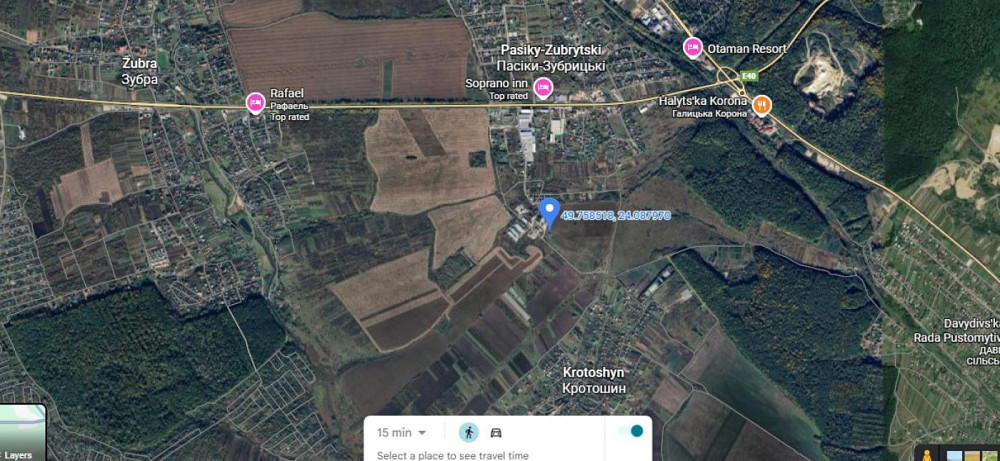Open the Otaman Resort marker
This screenshot has width=1000, height=461.
[691, 47]
